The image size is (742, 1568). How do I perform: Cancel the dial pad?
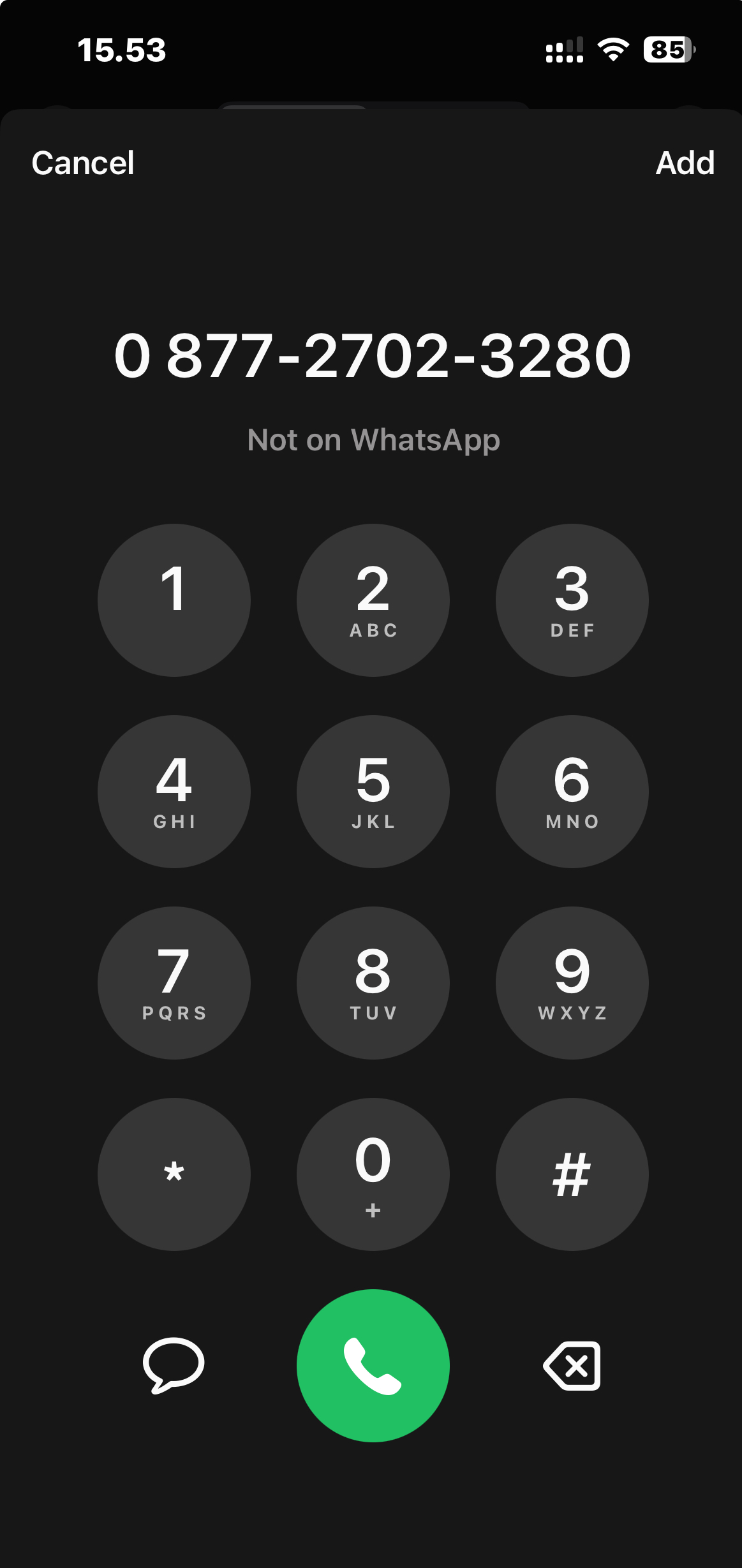click(83, 163)
